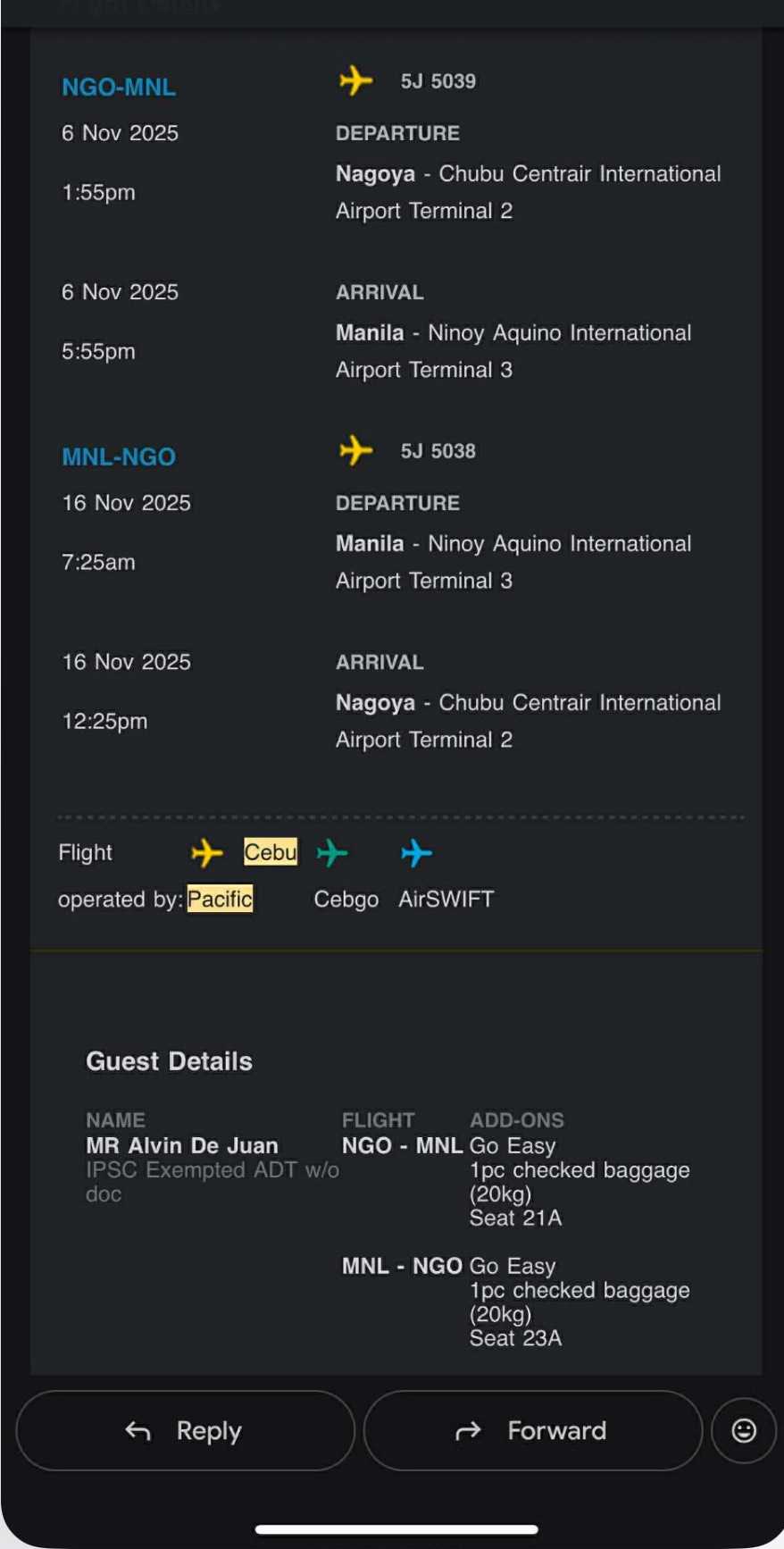This screenshot has width=784, height=1549.
Task: Forward this flight itinerary email
Action: tap(532, 1430)
